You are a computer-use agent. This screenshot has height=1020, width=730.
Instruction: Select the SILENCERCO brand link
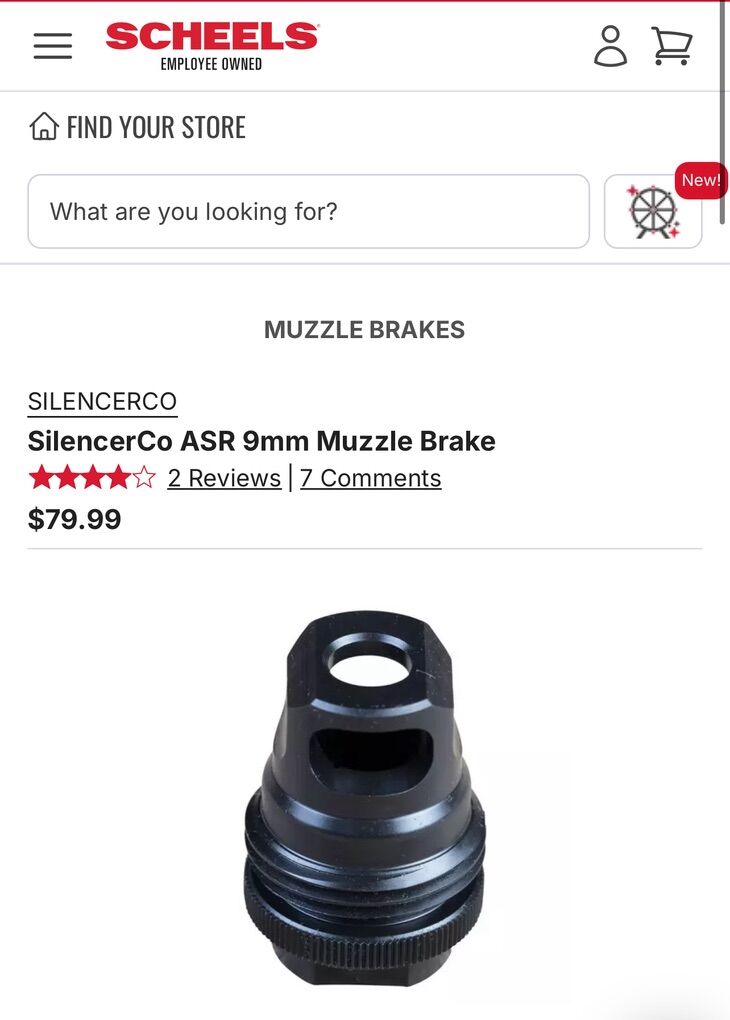click(101, 401)
